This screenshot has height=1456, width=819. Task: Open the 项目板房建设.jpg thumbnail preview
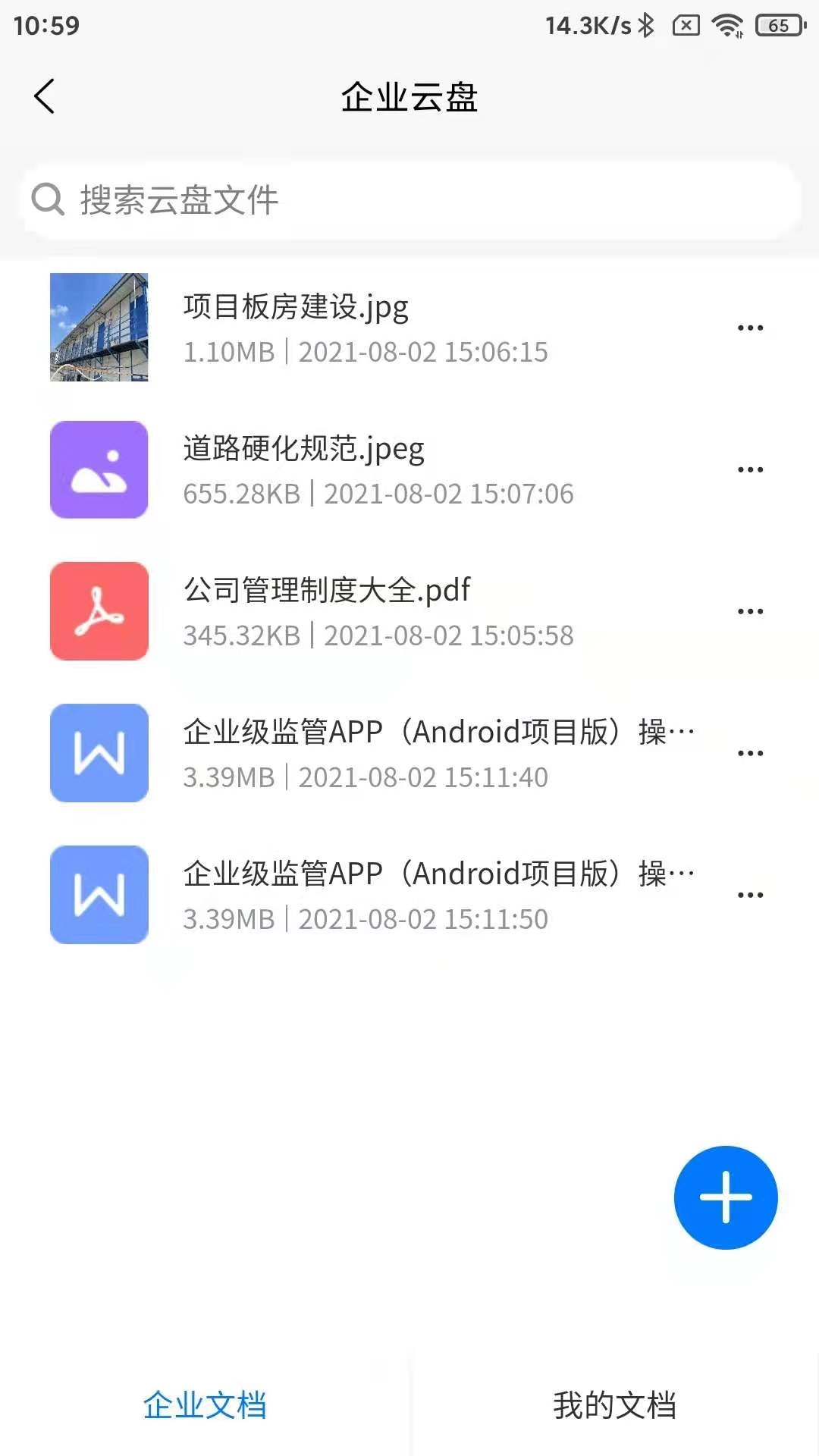click(x=99, y=327)
